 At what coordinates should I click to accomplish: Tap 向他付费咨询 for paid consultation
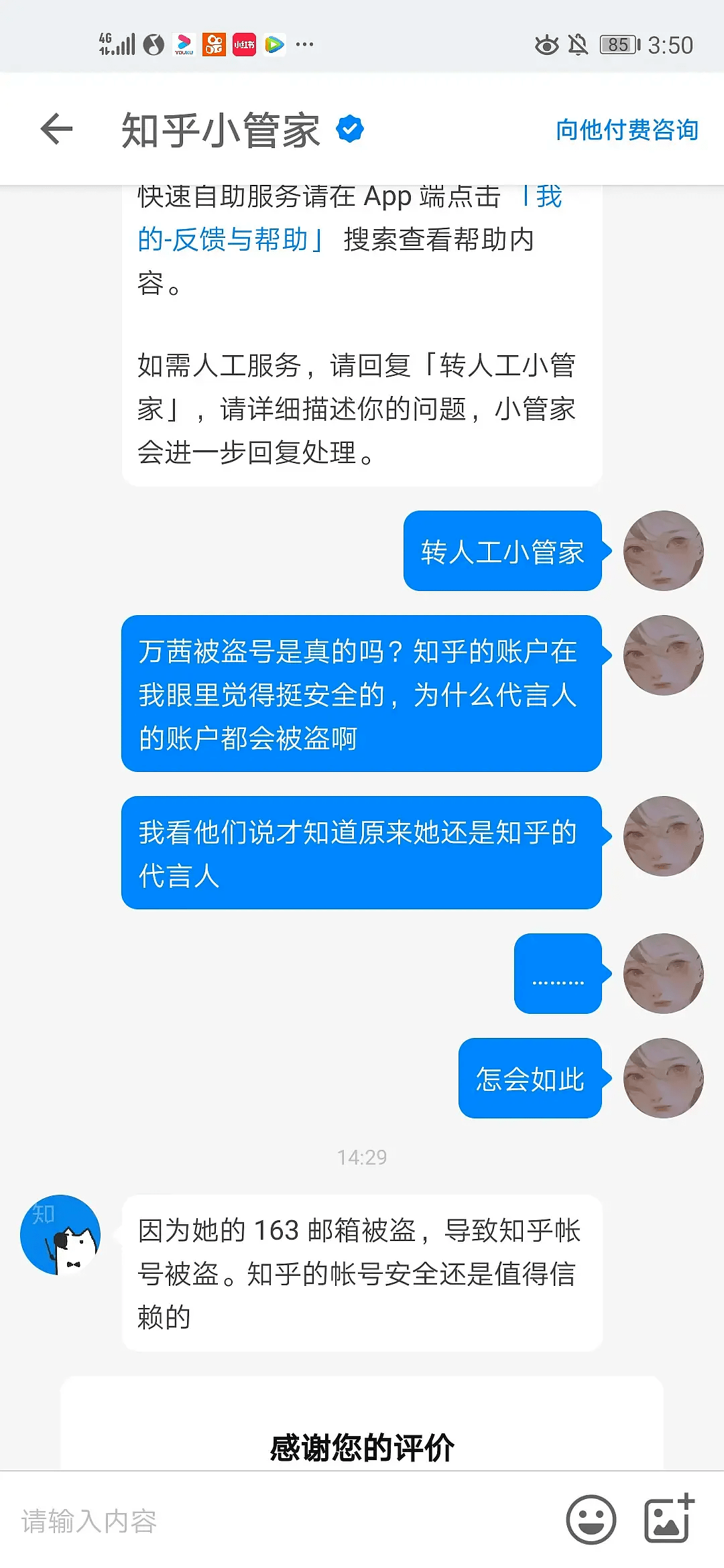point(627,129)
